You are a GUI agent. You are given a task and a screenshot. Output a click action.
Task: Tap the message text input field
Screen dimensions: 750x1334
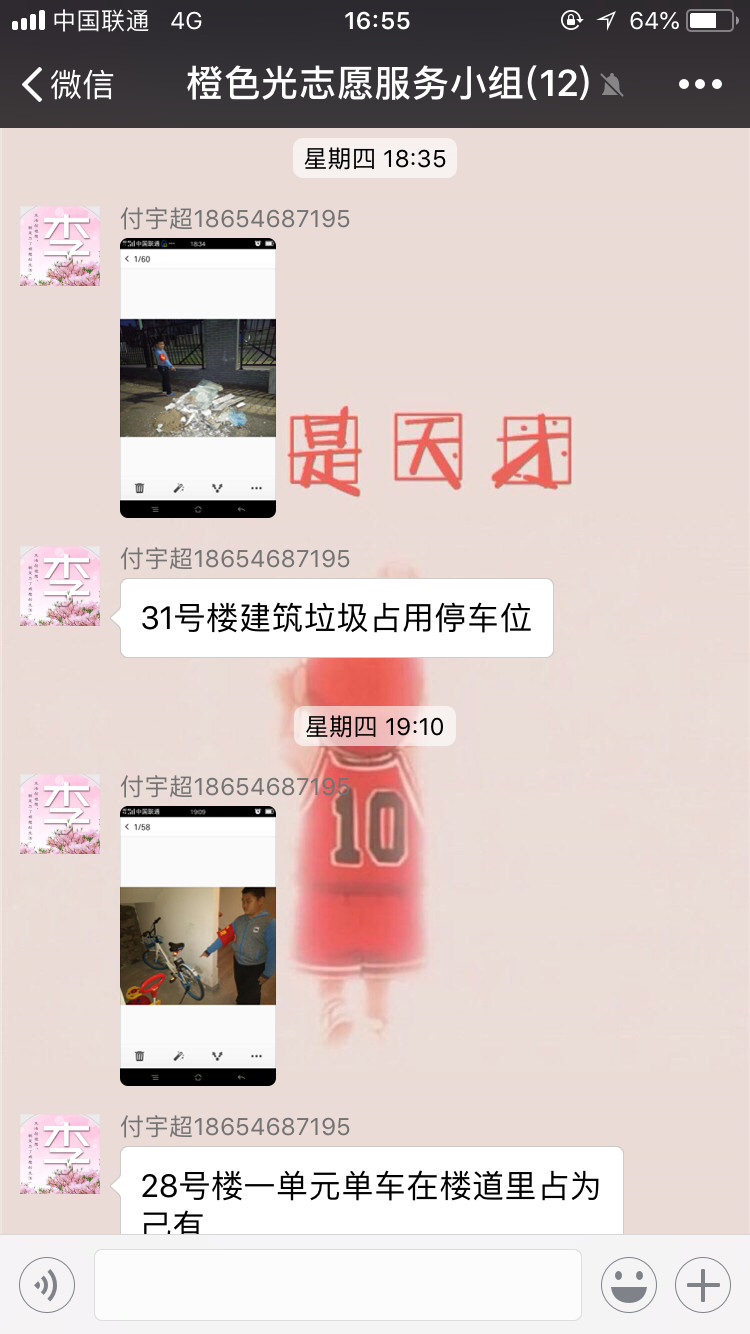tap(338, 1285)
